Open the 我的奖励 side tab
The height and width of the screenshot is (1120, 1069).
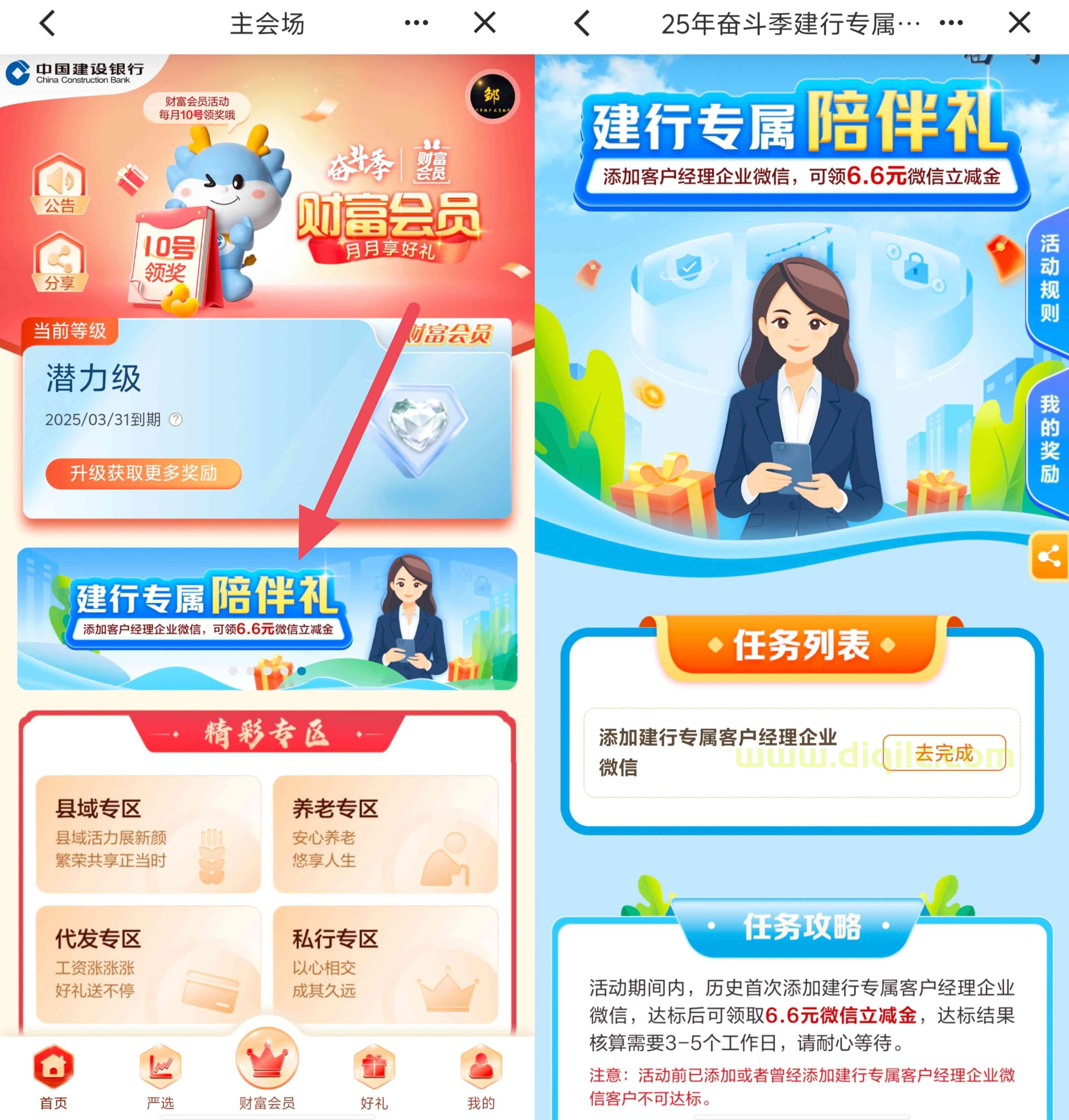(1049, 439)
